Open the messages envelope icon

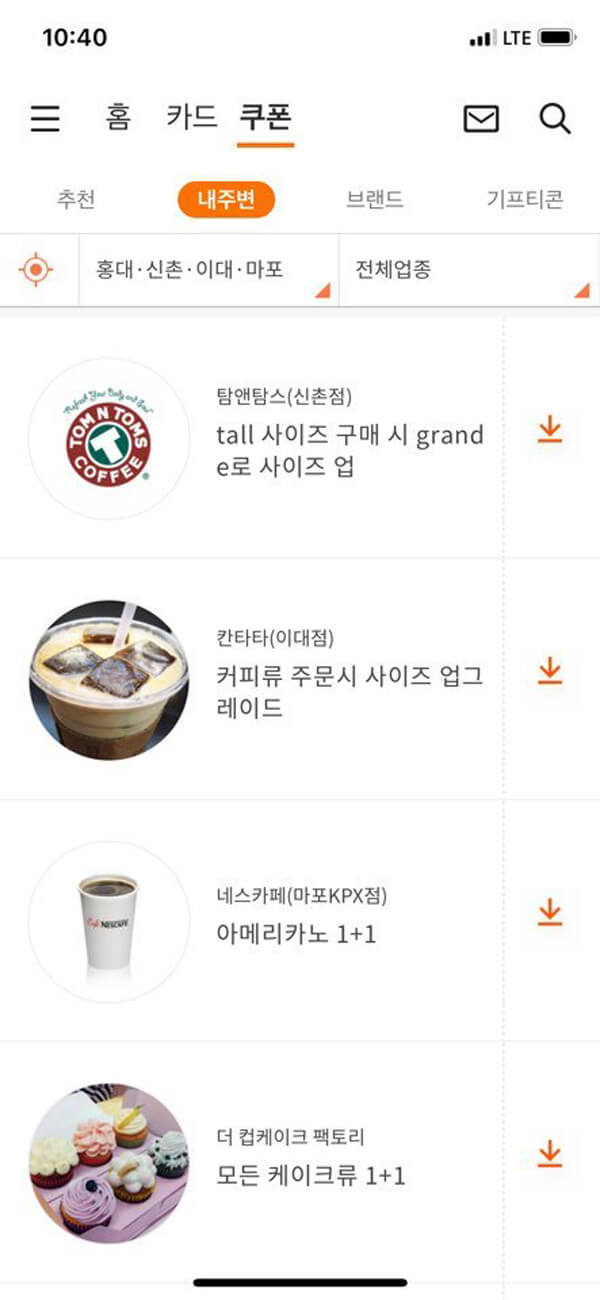[481, 119]
